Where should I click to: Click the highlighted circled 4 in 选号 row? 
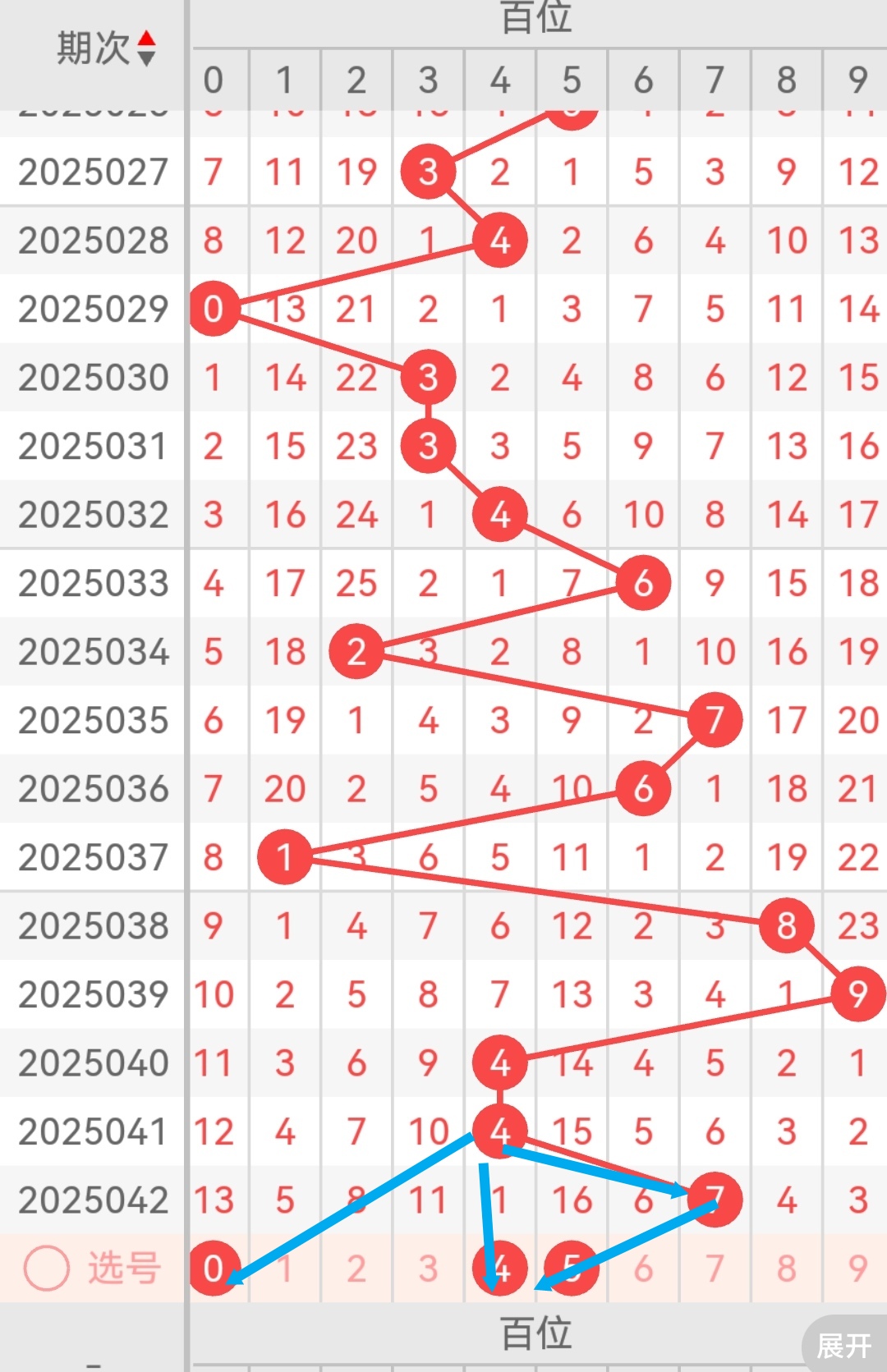[x=499, y=1267]
